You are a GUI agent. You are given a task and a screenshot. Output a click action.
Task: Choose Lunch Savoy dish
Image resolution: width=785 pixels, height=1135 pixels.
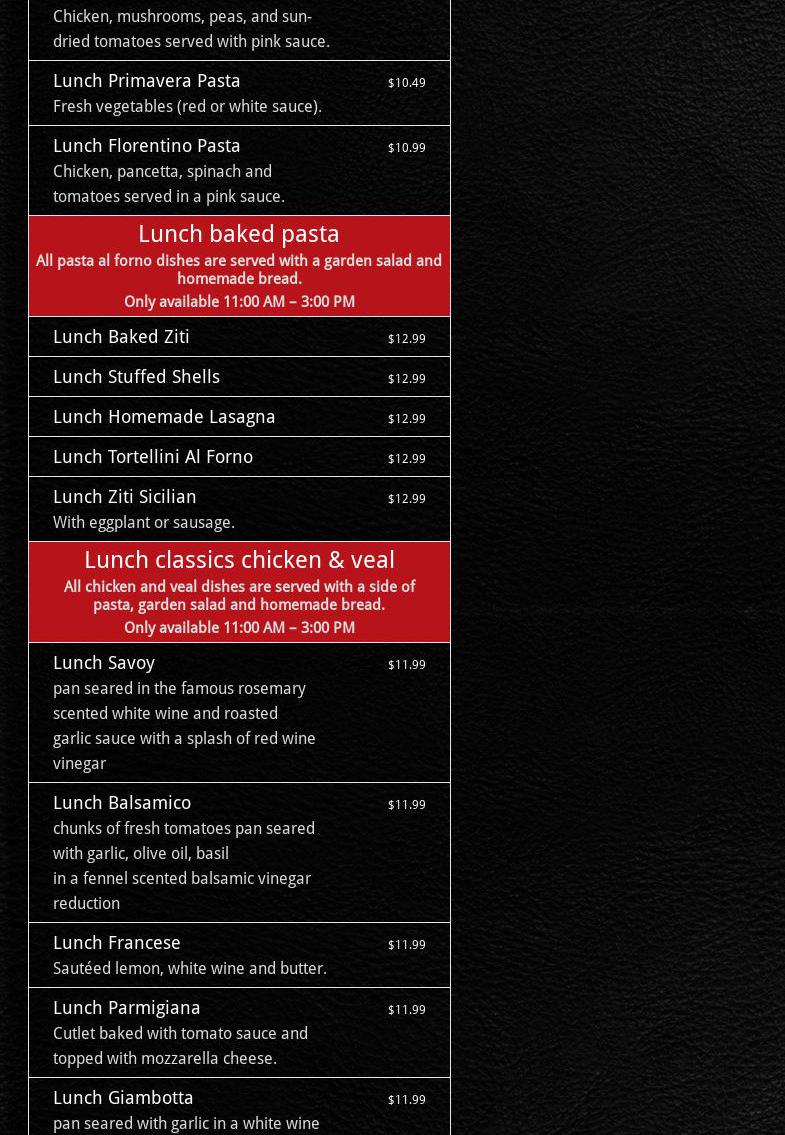pyautogui.click(x=104, y=663)
